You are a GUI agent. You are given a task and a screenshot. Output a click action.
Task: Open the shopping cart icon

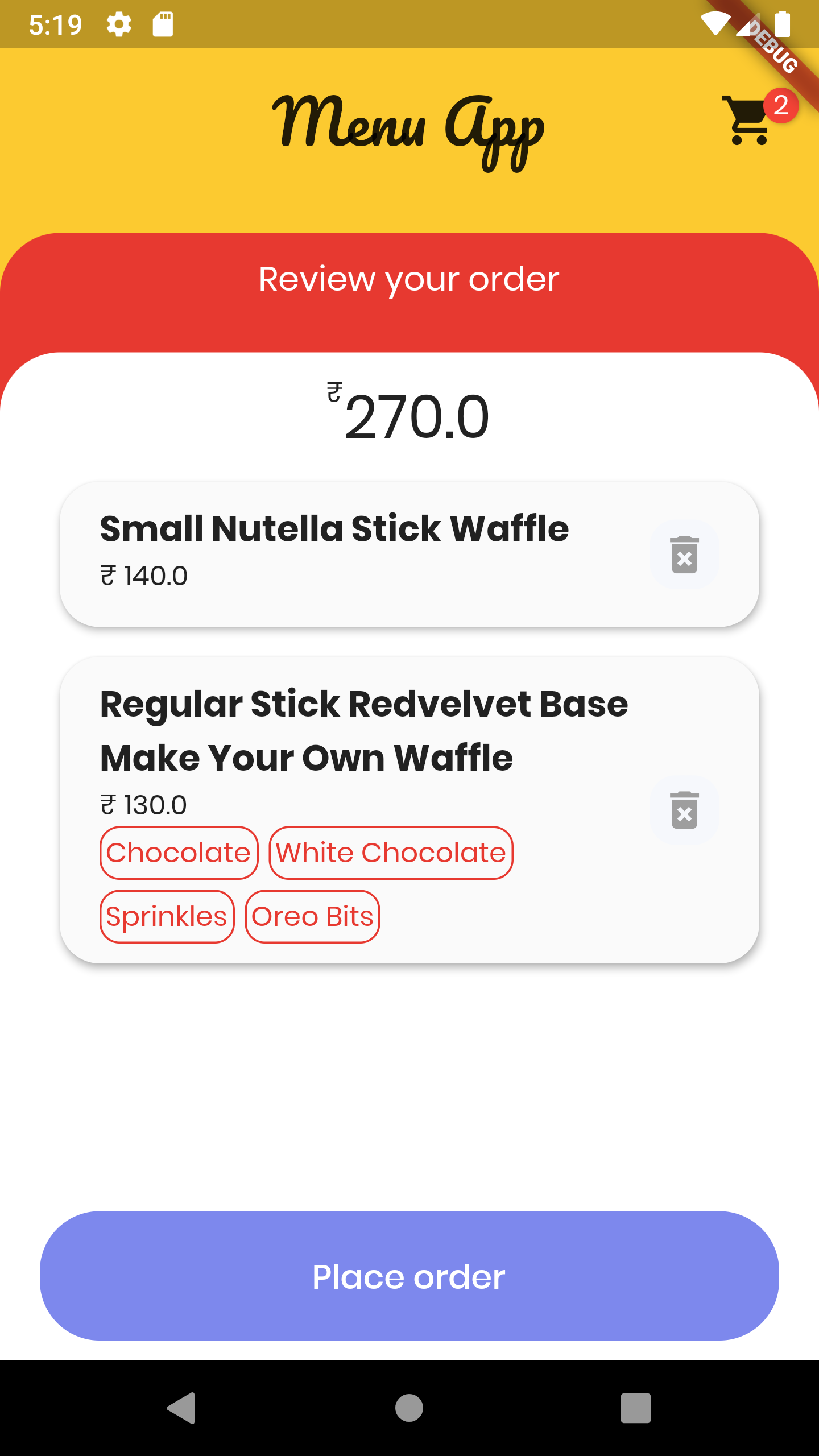(745, 119)
